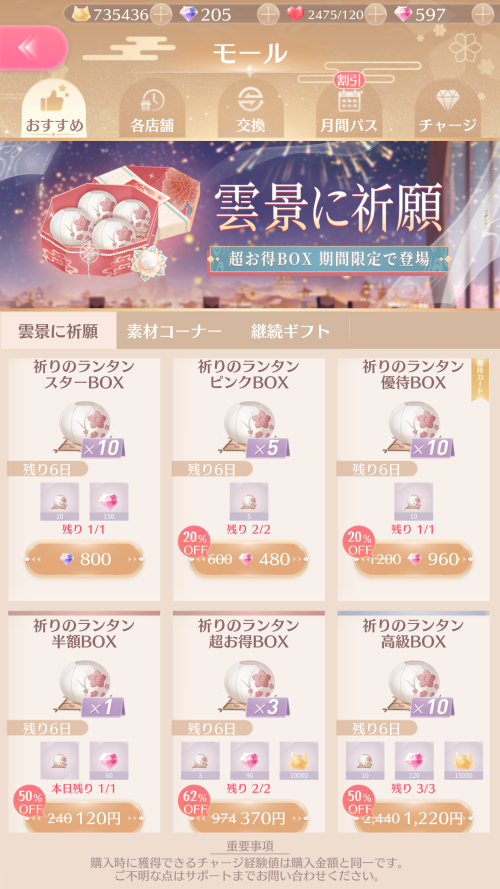Buy 優待BOX for 960 gems
The height and width of the screenshot is (889, 500).
413,560
